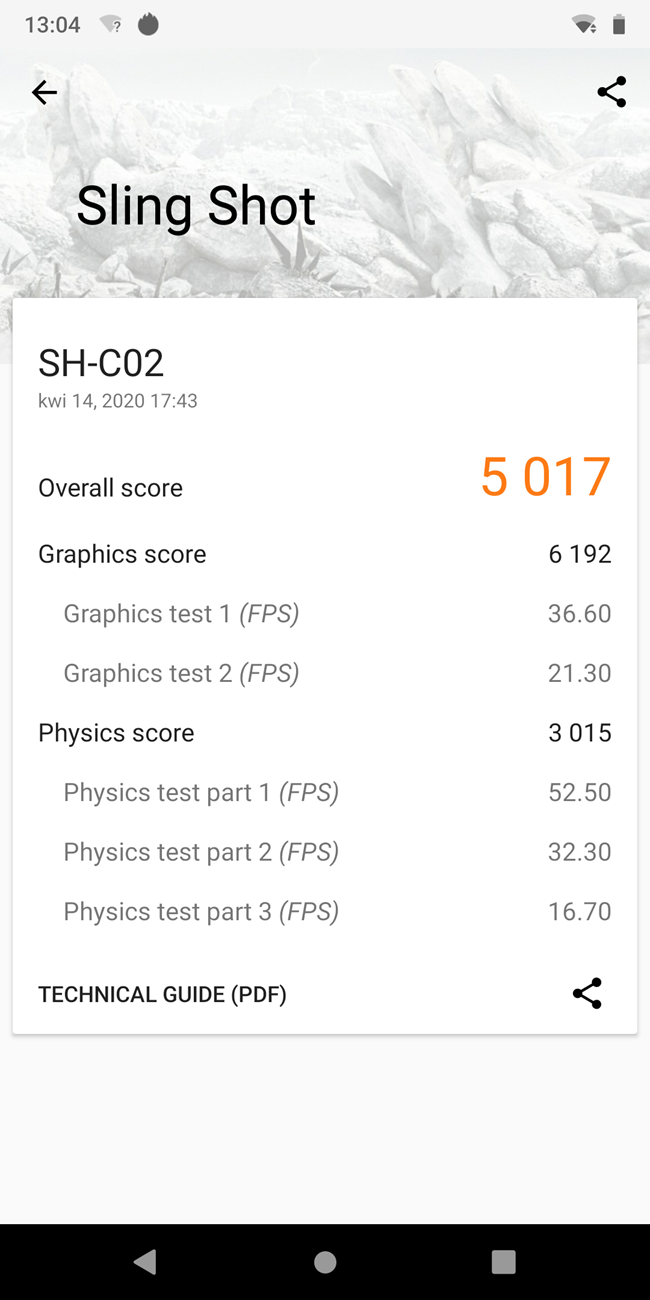The width and height of the screenshot is (650, 1300).
Task: Share the SH-C02 result card
Action: 587,993
